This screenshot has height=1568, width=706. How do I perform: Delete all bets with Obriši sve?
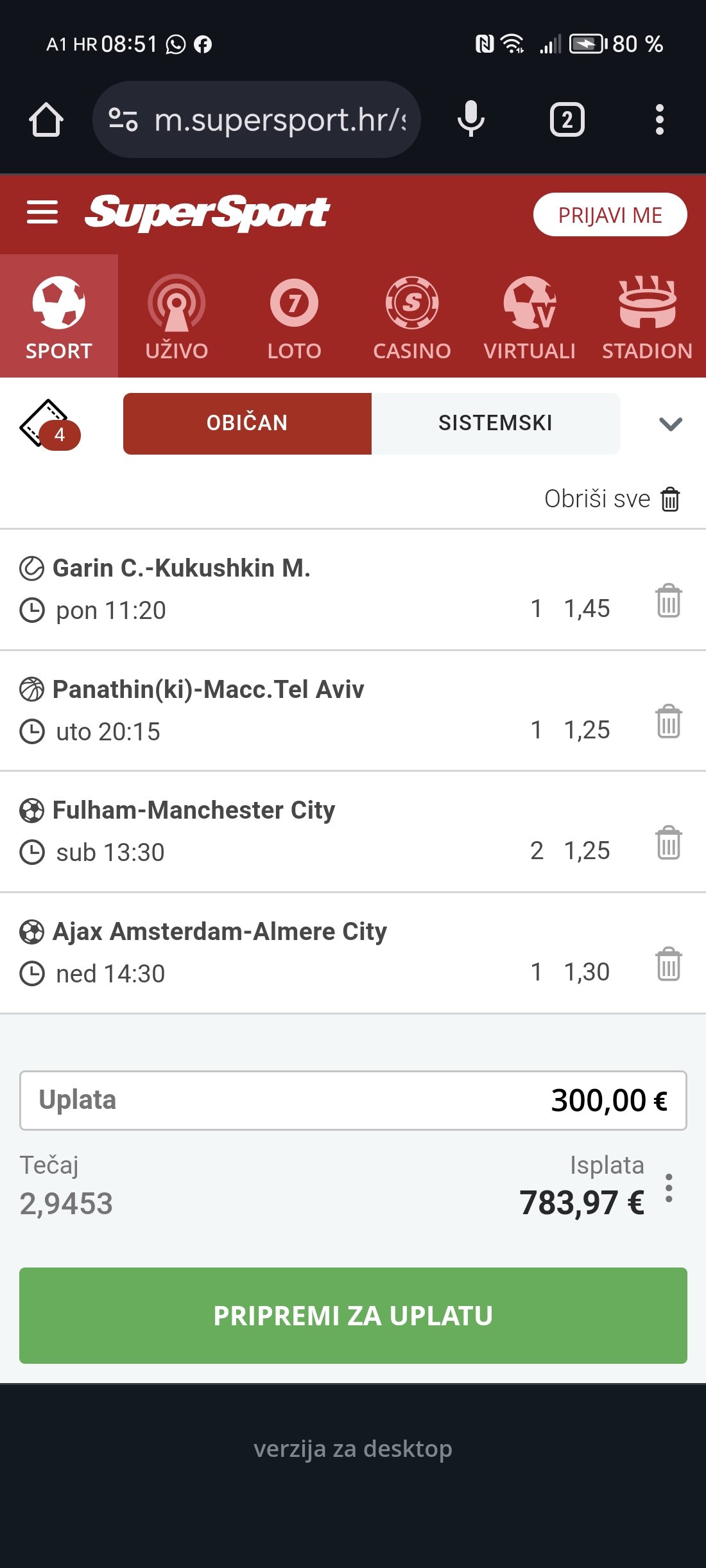pyautogui.click(x=612, y=499)
